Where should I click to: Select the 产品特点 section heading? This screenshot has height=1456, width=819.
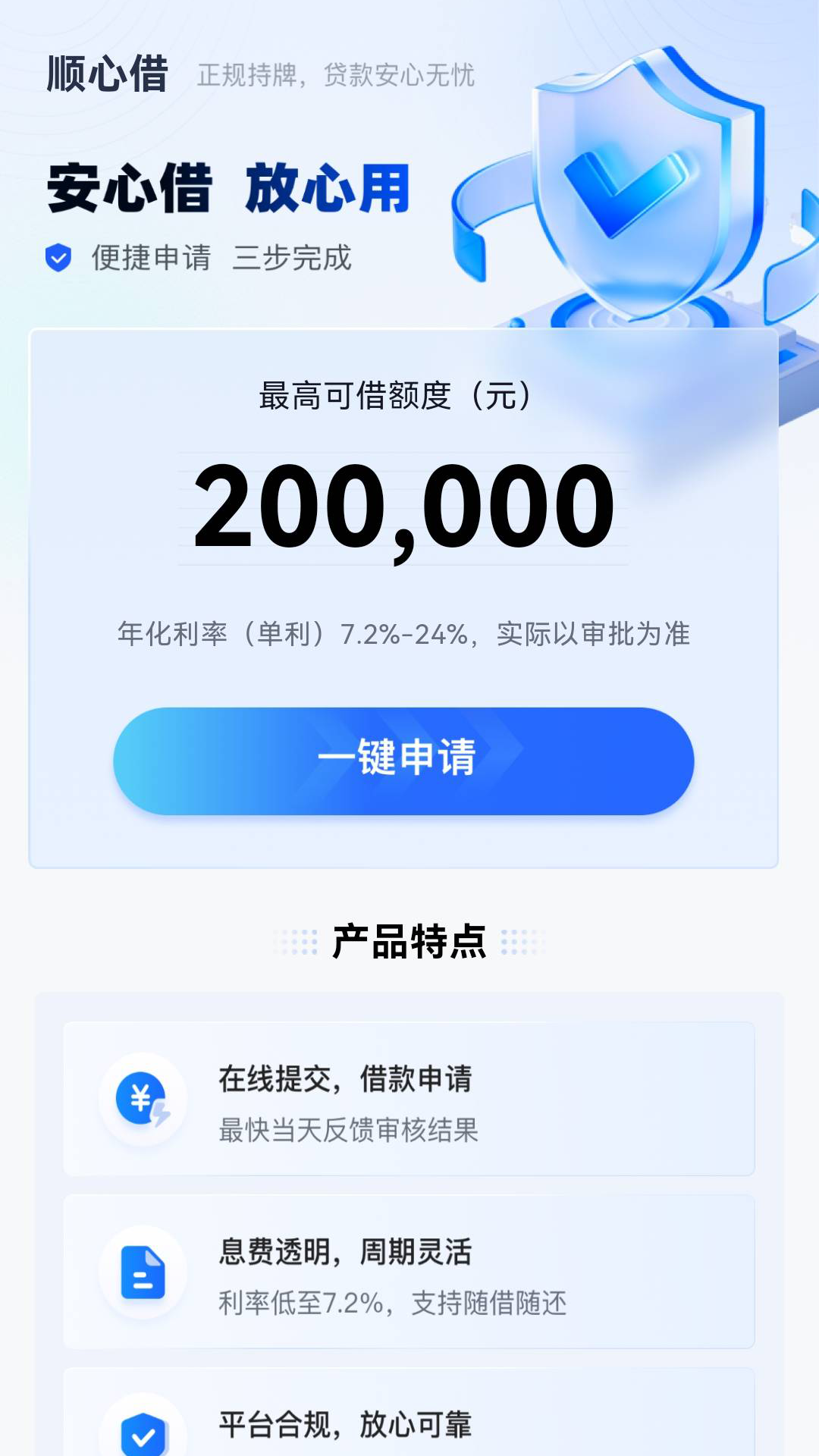409,943
